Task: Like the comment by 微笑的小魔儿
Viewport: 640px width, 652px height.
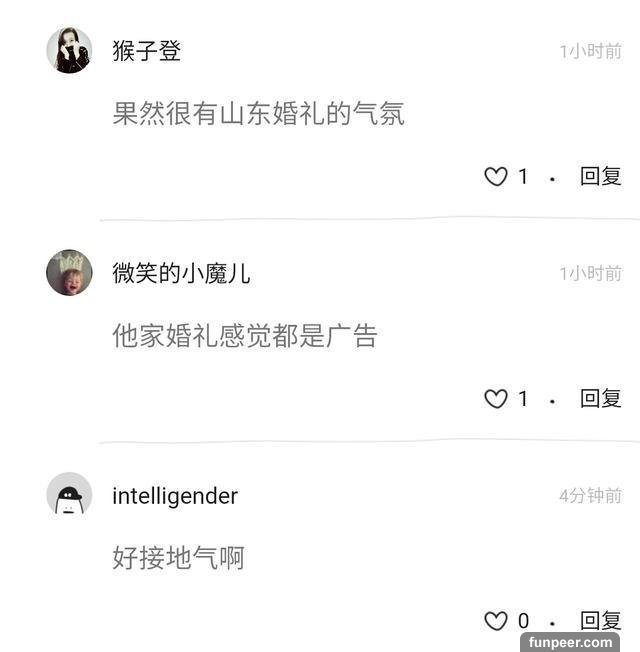Action: click(496, 399)
